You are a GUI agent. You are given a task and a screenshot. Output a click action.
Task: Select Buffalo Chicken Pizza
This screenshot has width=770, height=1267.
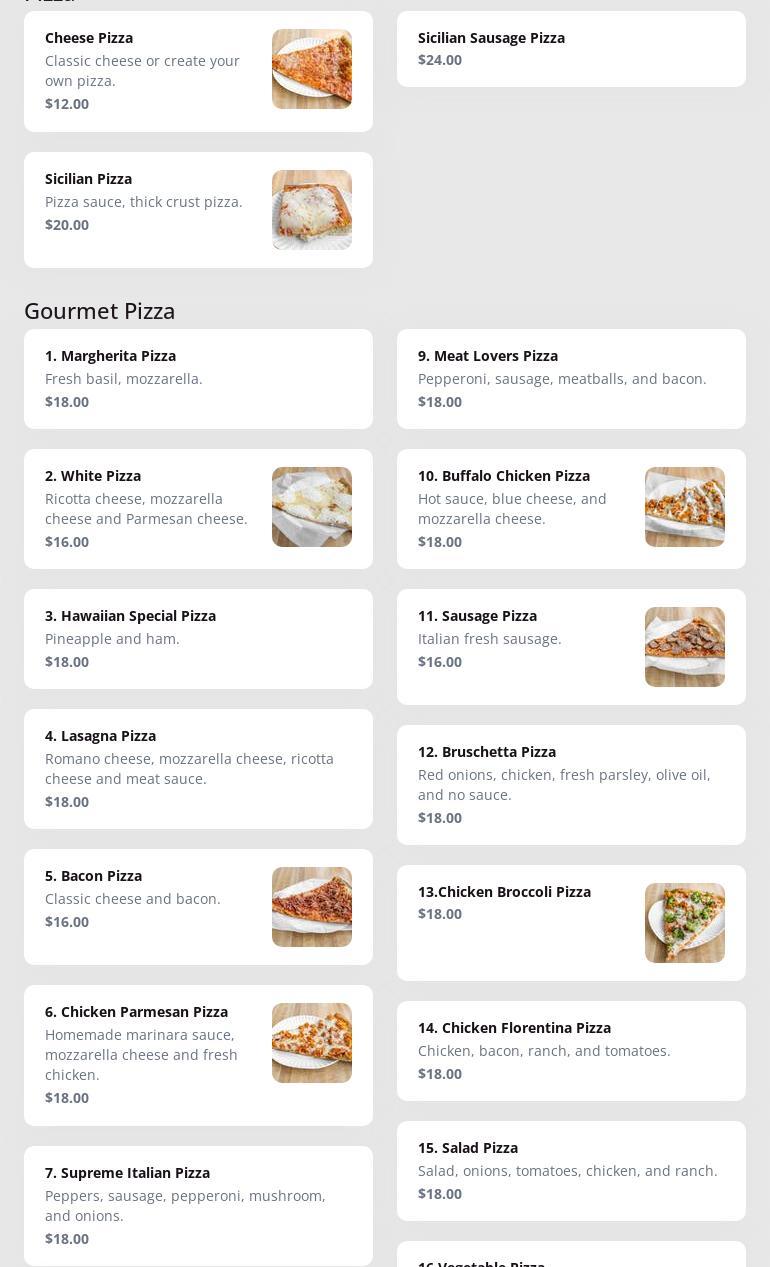point(571,509)
